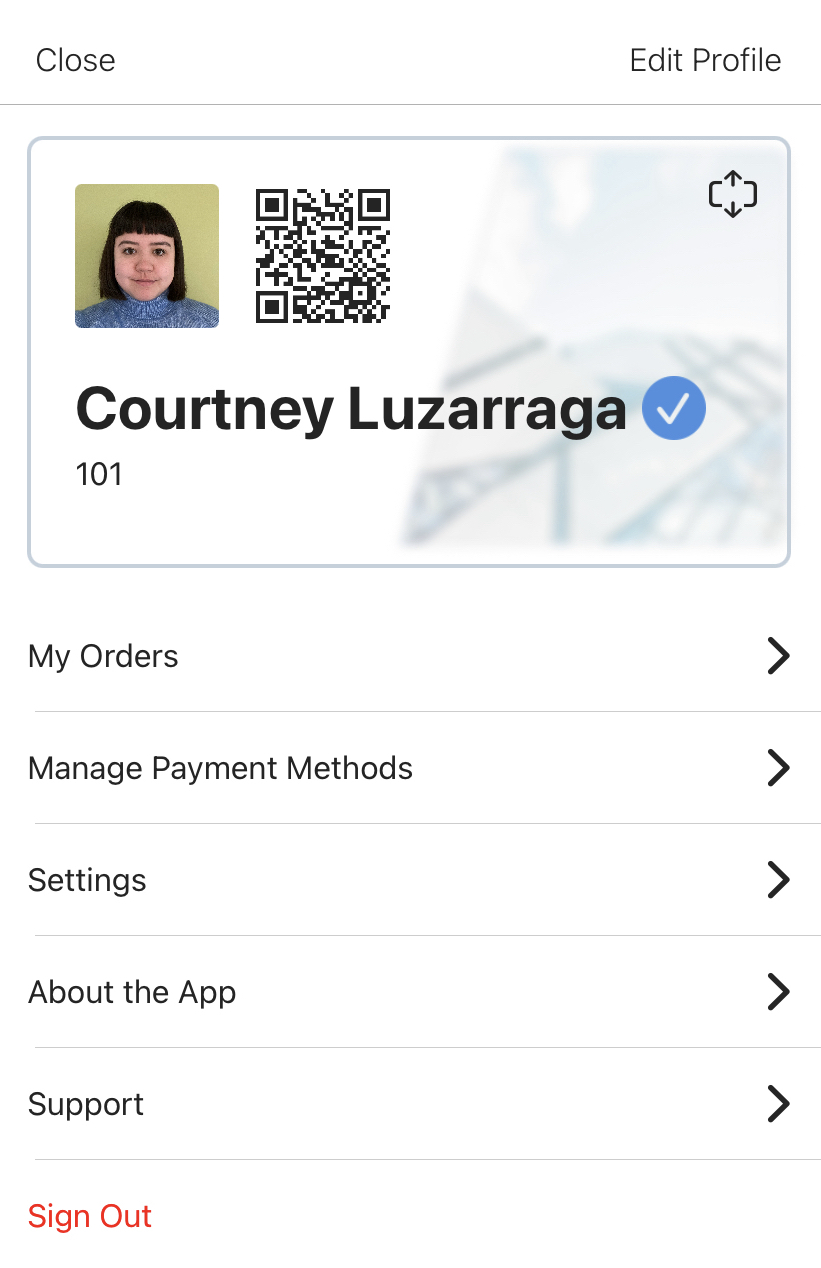Image resolution: width=821 pixels, height=1268 pixels.
Task: Close the profile screen
Action: point(75,60)
